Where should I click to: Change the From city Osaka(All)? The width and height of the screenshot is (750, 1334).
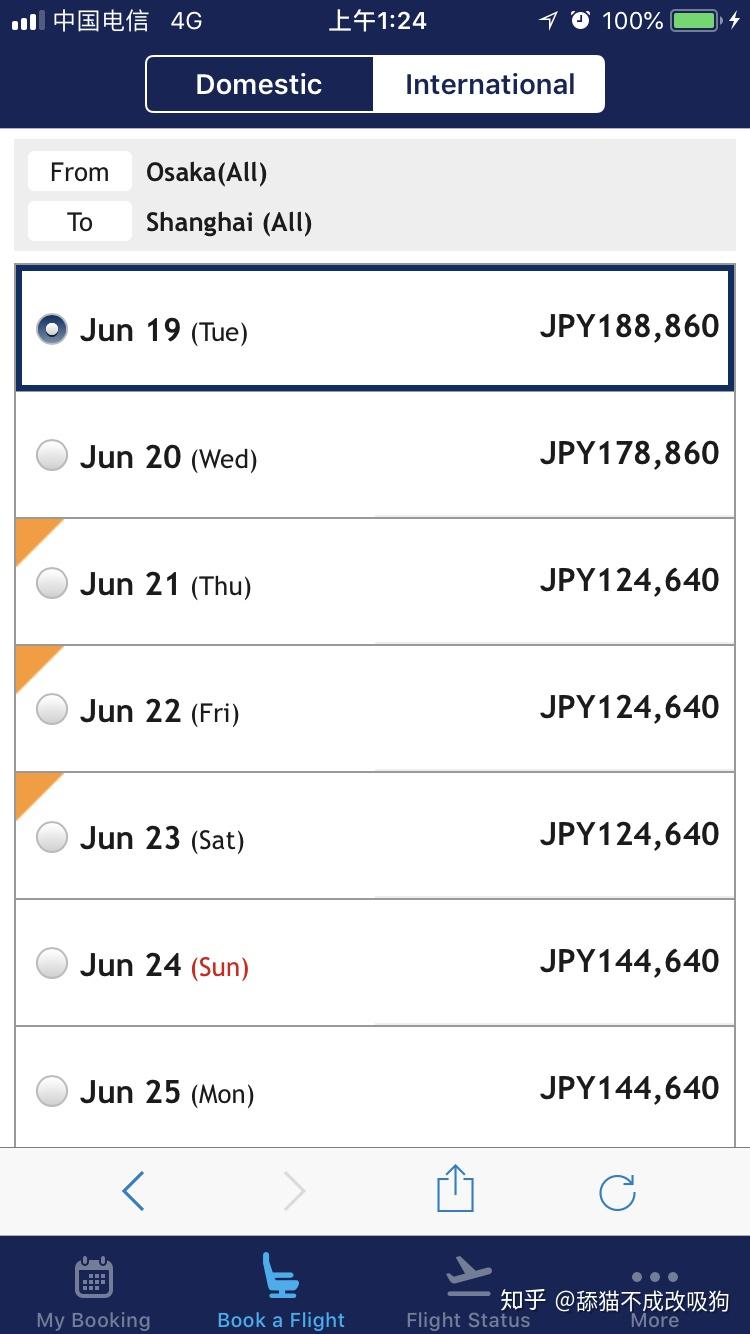tap(207, 172)
